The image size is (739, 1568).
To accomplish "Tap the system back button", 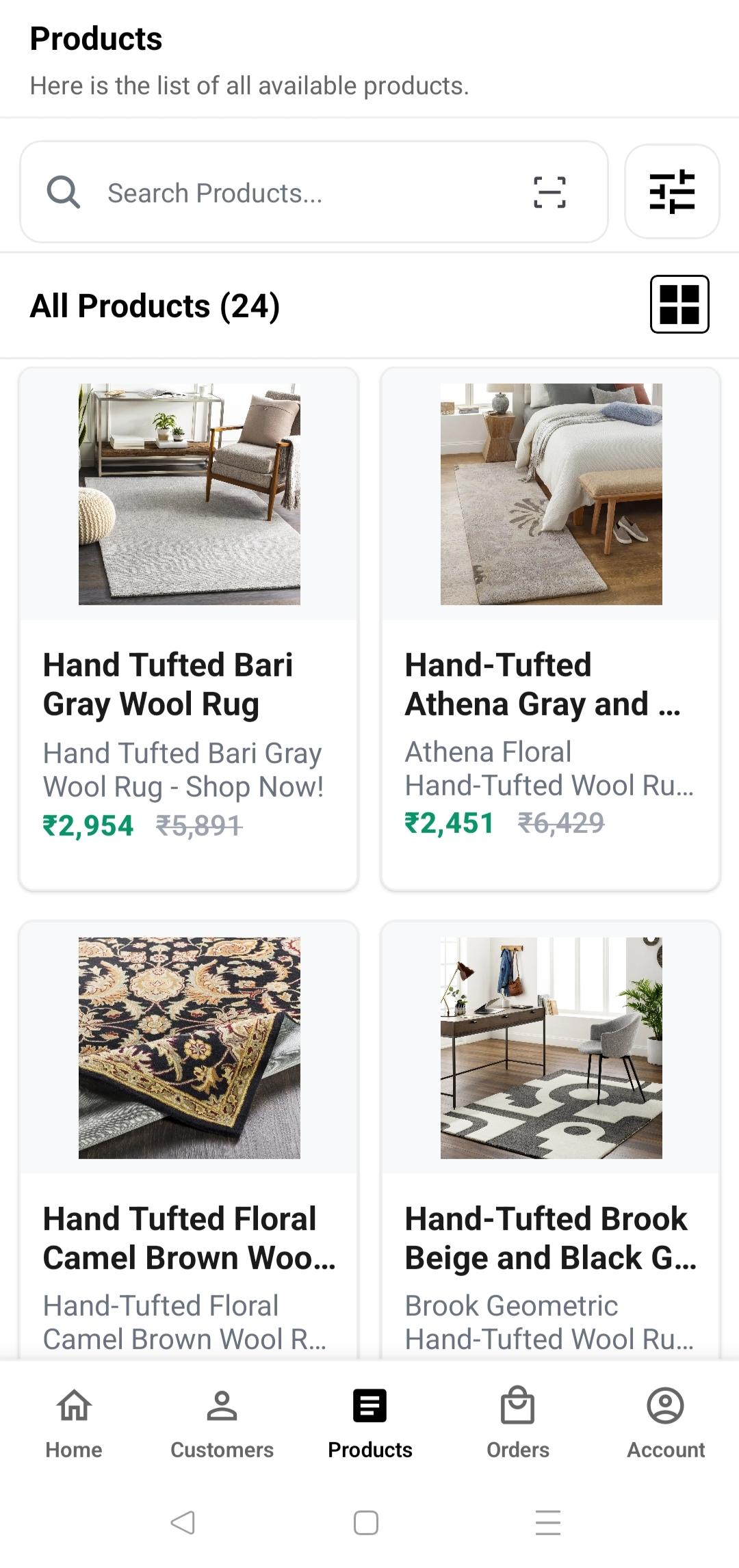I will point(183,1522).
